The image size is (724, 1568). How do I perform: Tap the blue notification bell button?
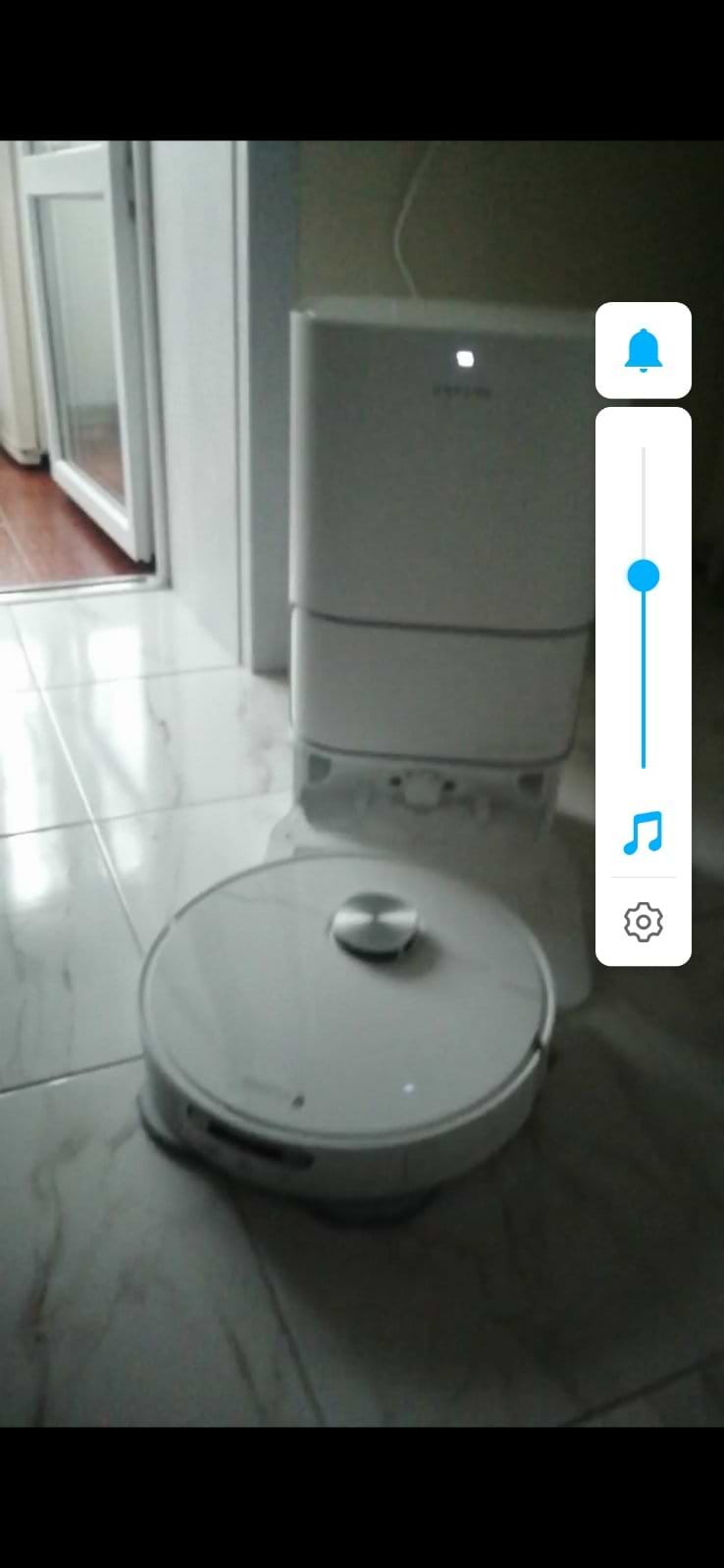pos(644,350)
